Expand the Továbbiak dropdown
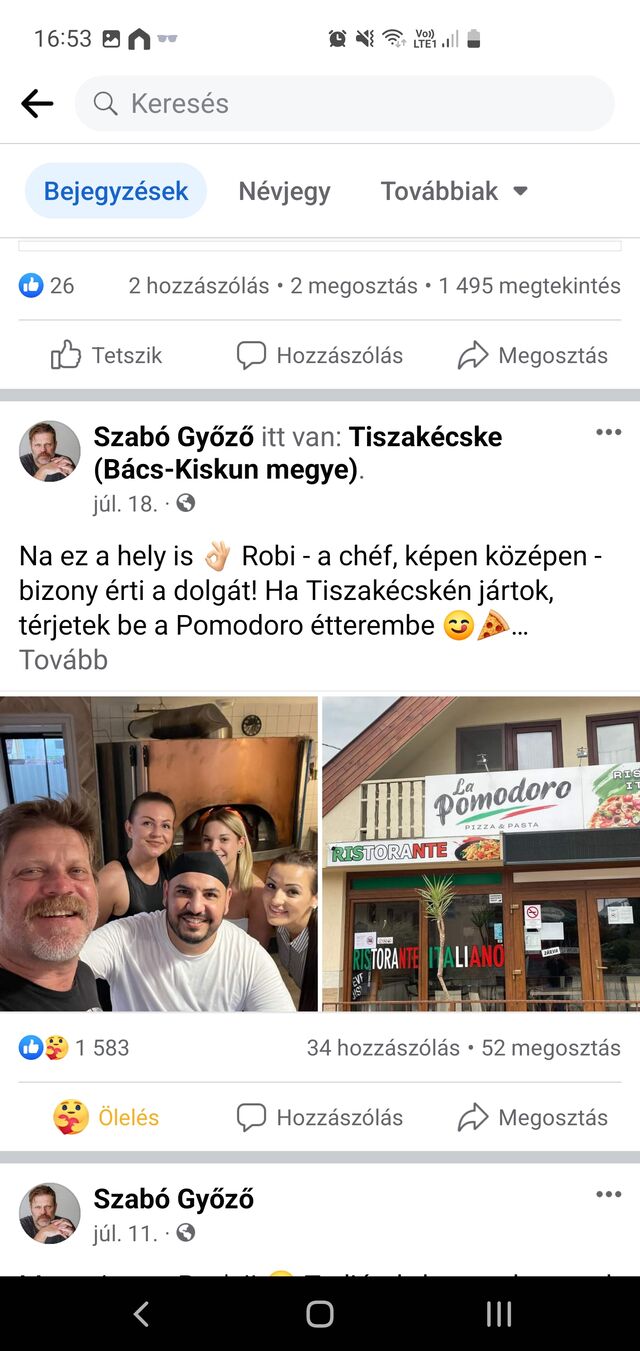Viewport: 640px width, 1351px height. pos(454,191)
